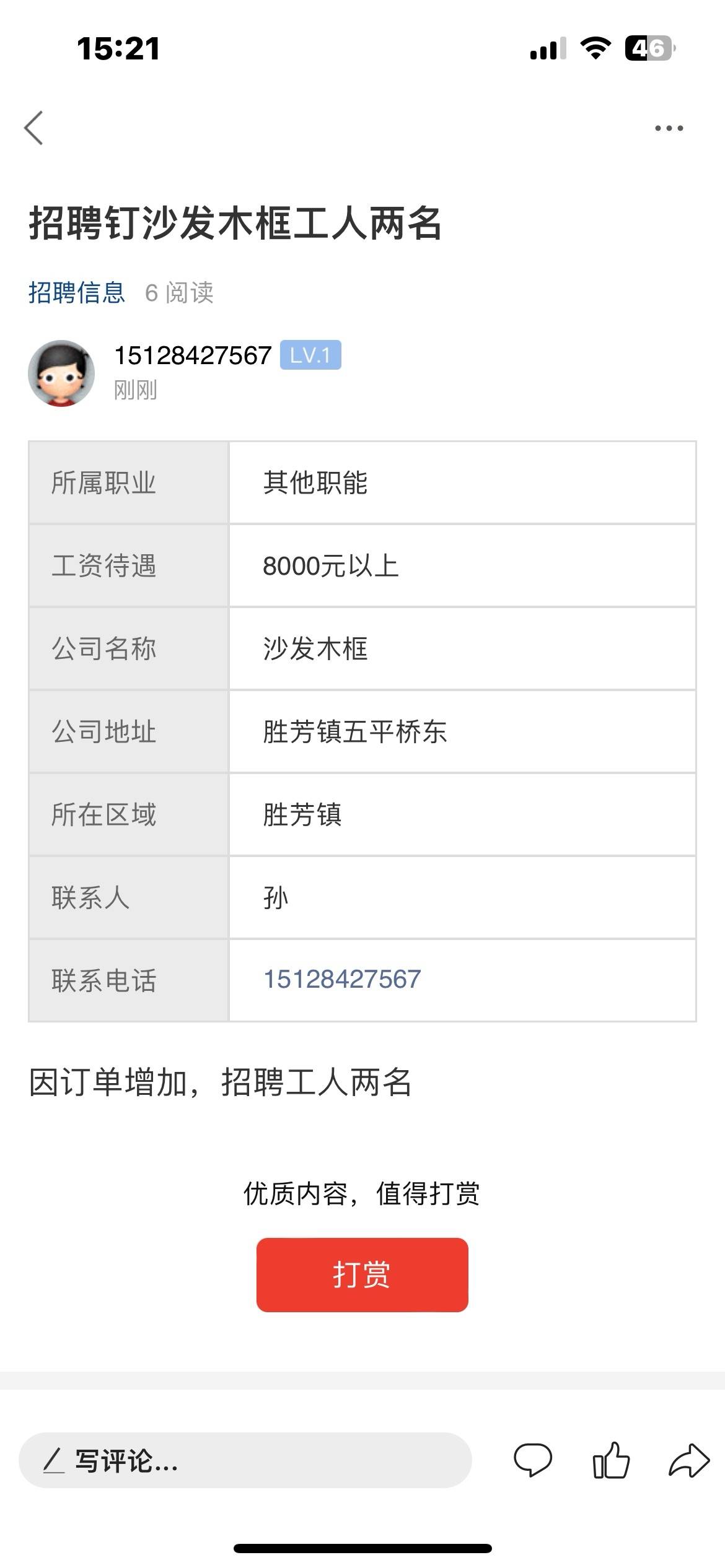The height and width of the screenshot is (1568, 725).
Task: Go back using the top-left arrow
Action: coord(34,128)
